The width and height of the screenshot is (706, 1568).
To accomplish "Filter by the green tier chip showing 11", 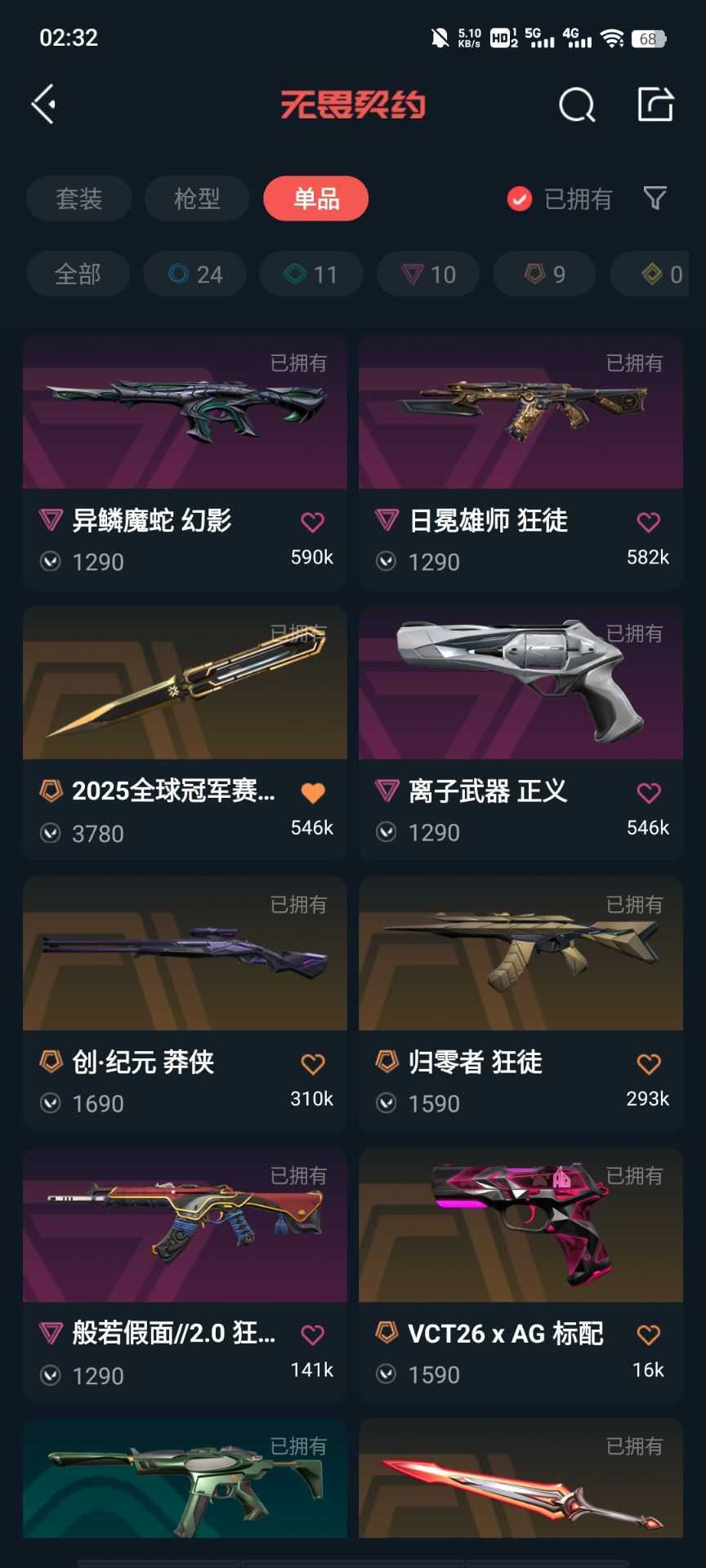I will tap(311, 274).
